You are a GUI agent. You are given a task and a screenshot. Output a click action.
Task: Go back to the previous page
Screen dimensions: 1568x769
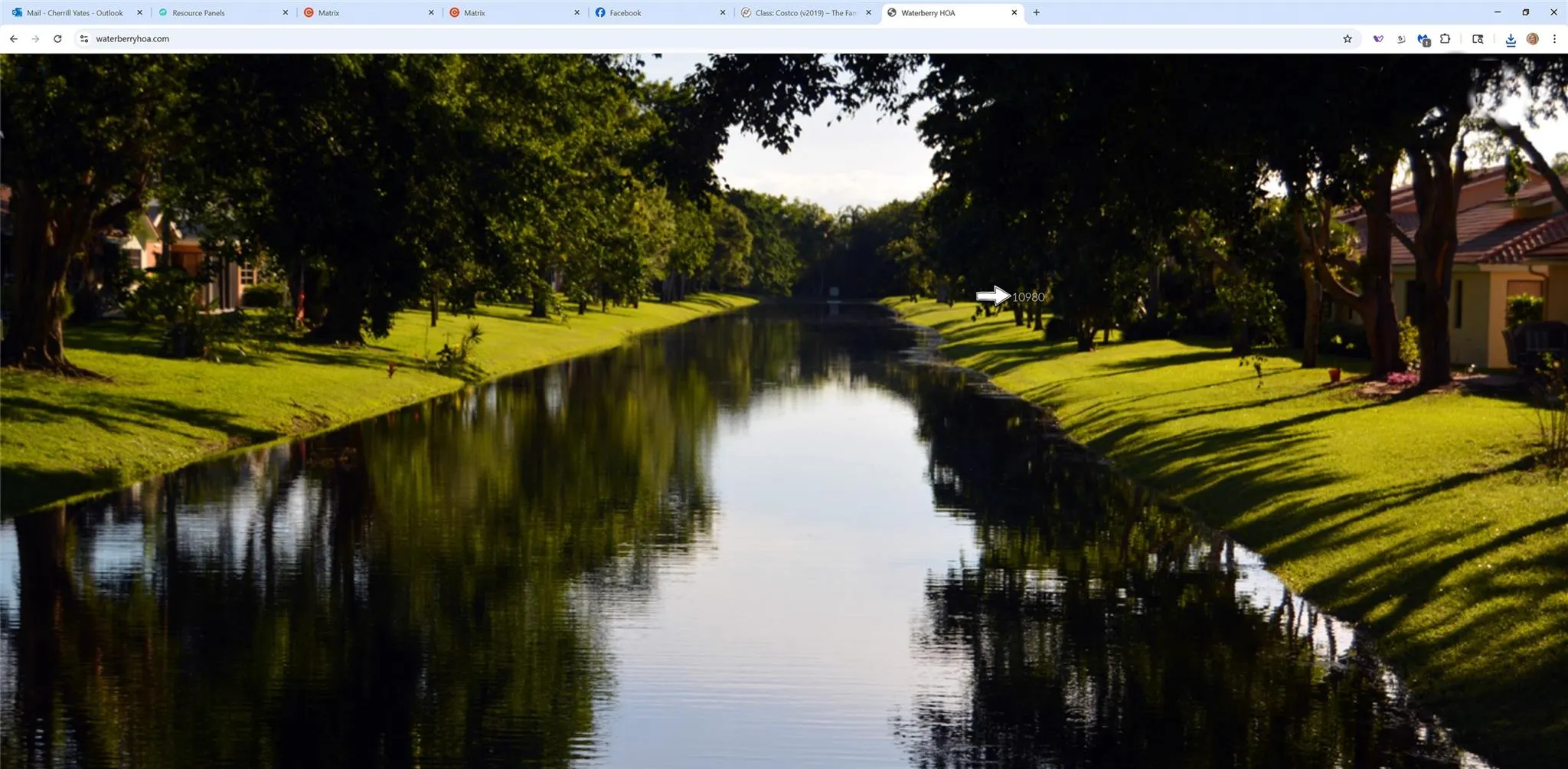point(14,39)
